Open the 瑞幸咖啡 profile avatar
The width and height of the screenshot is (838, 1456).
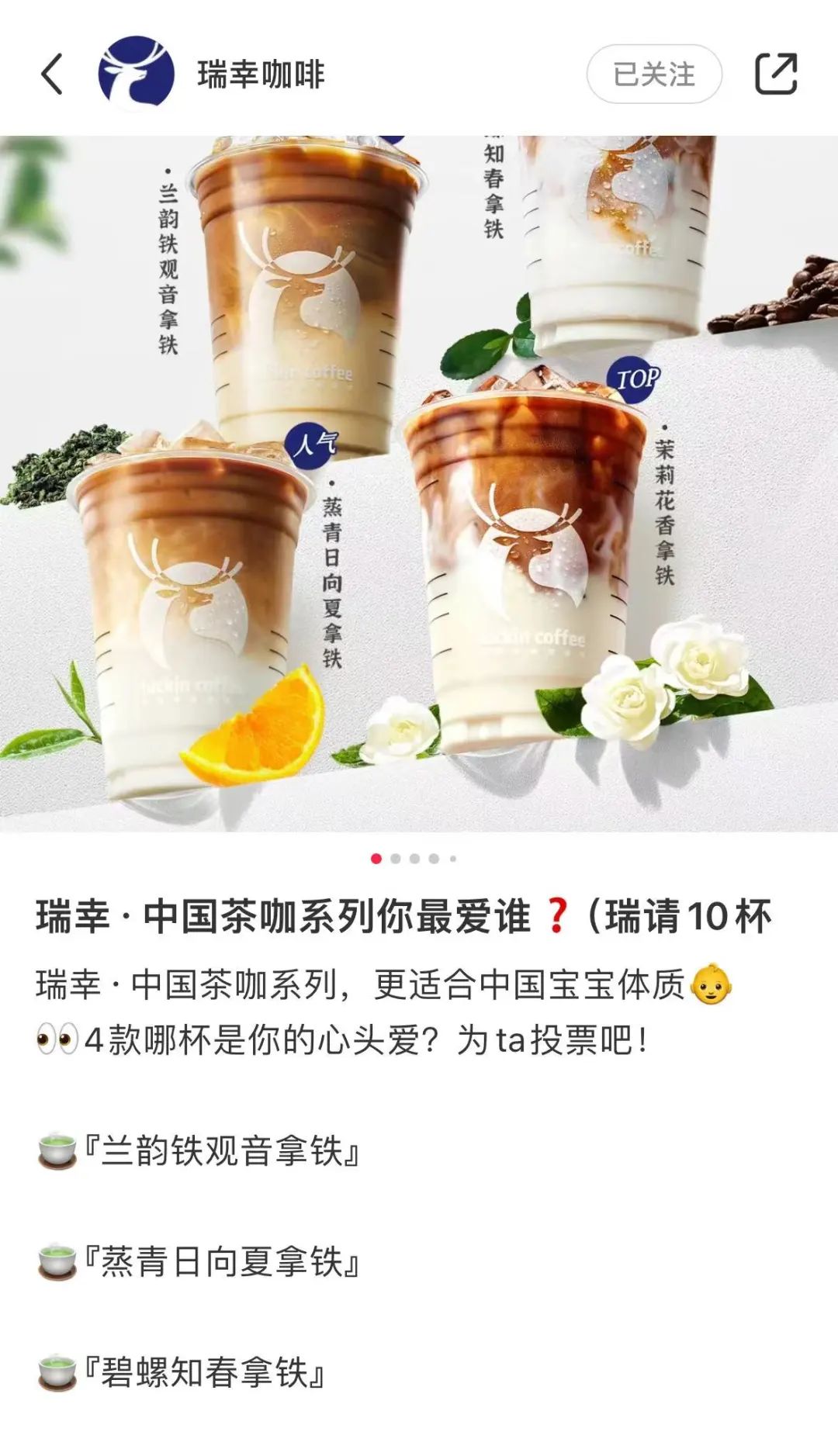(x=136, y=74)
